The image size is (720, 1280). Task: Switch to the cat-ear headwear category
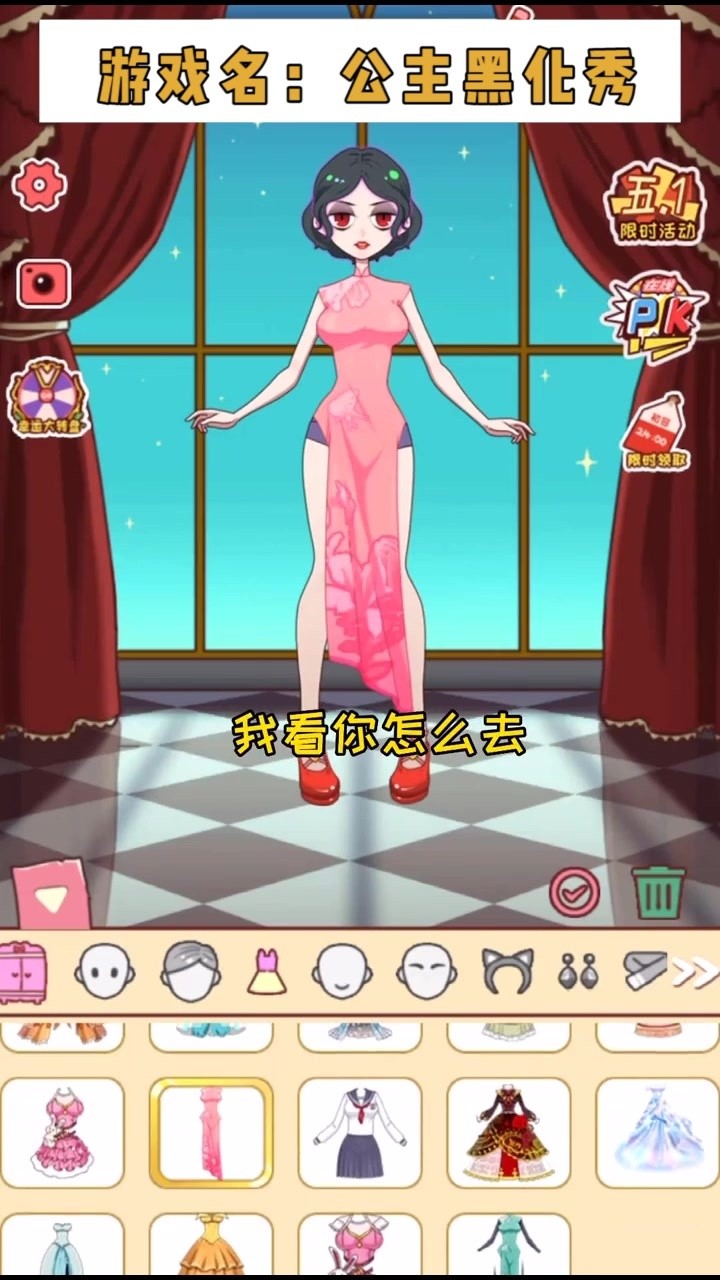point(508,971)
